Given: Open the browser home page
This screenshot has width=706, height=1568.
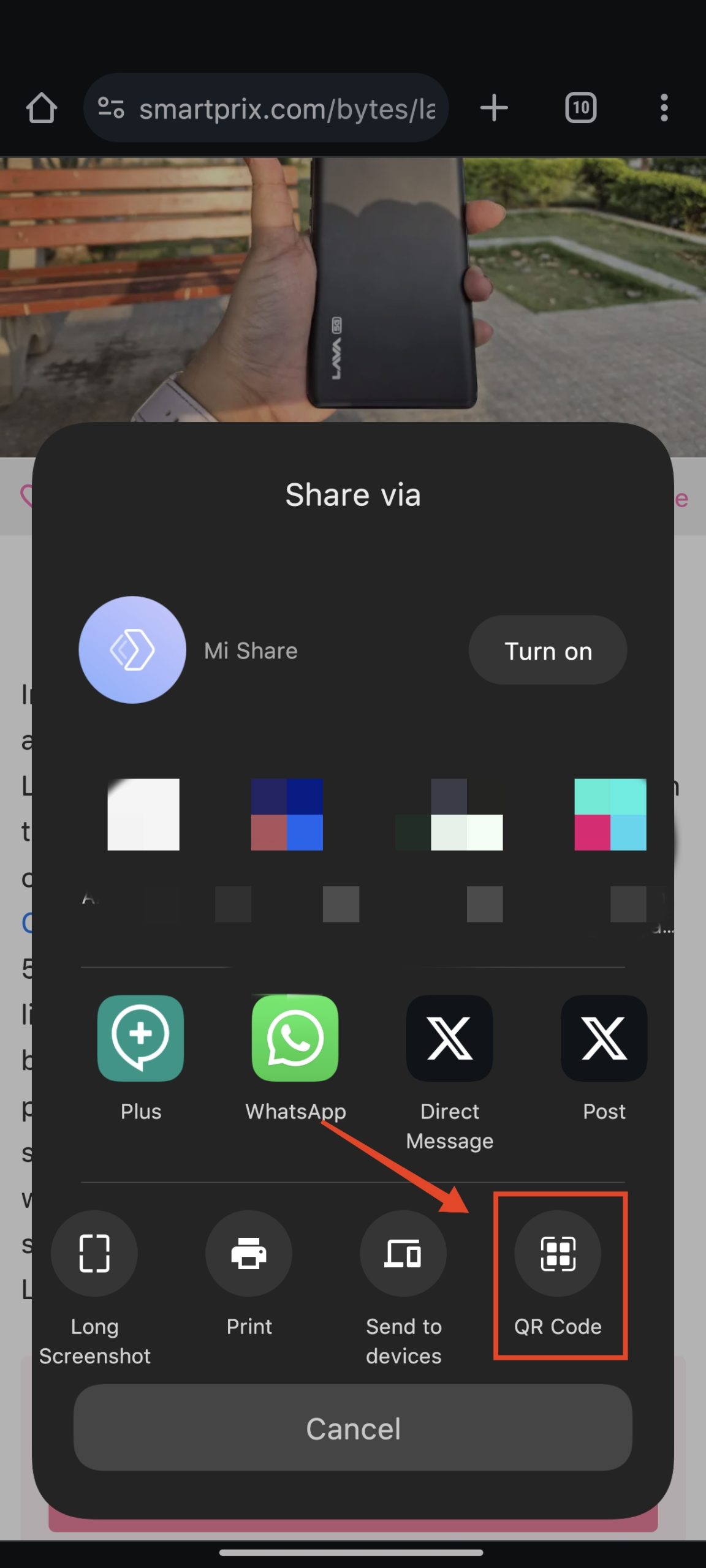Looking at the screenshot, I should [x=42, y=108].
